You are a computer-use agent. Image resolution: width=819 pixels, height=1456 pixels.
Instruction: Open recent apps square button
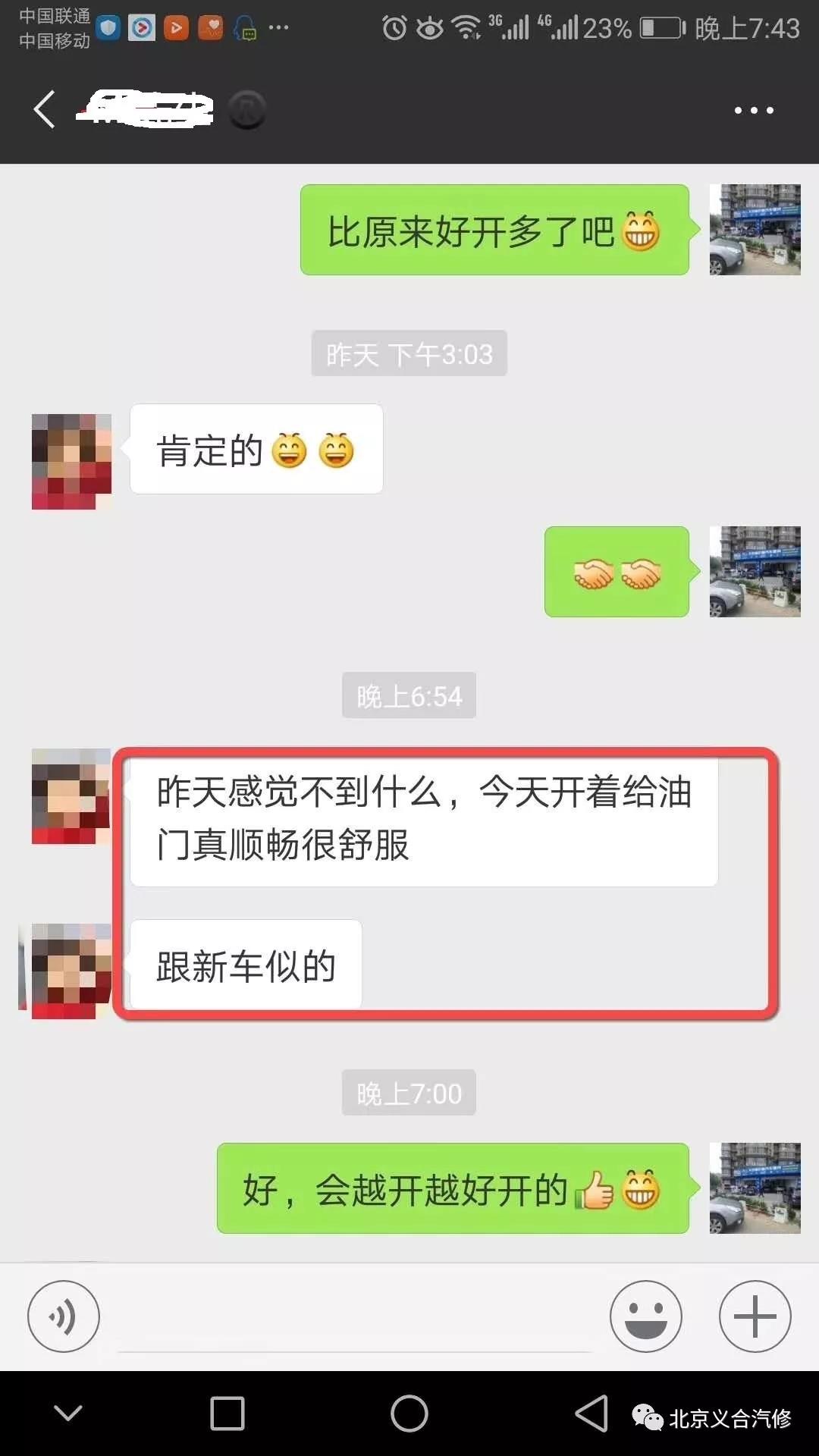pos(227,1414)
